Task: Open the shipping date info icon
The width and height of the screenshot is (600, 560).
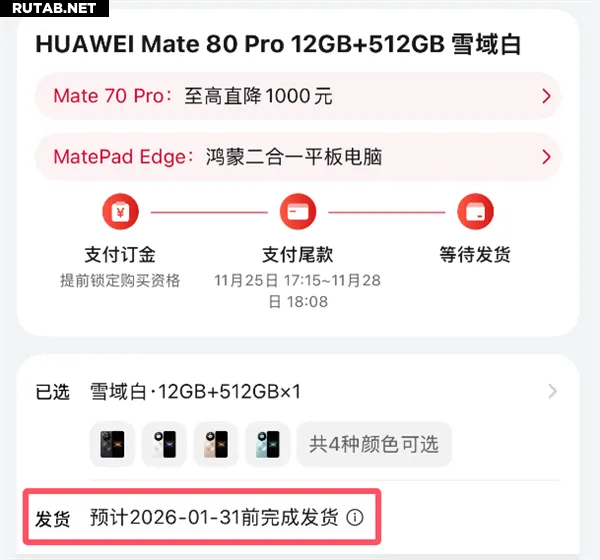Action: [x=354, y=518]
